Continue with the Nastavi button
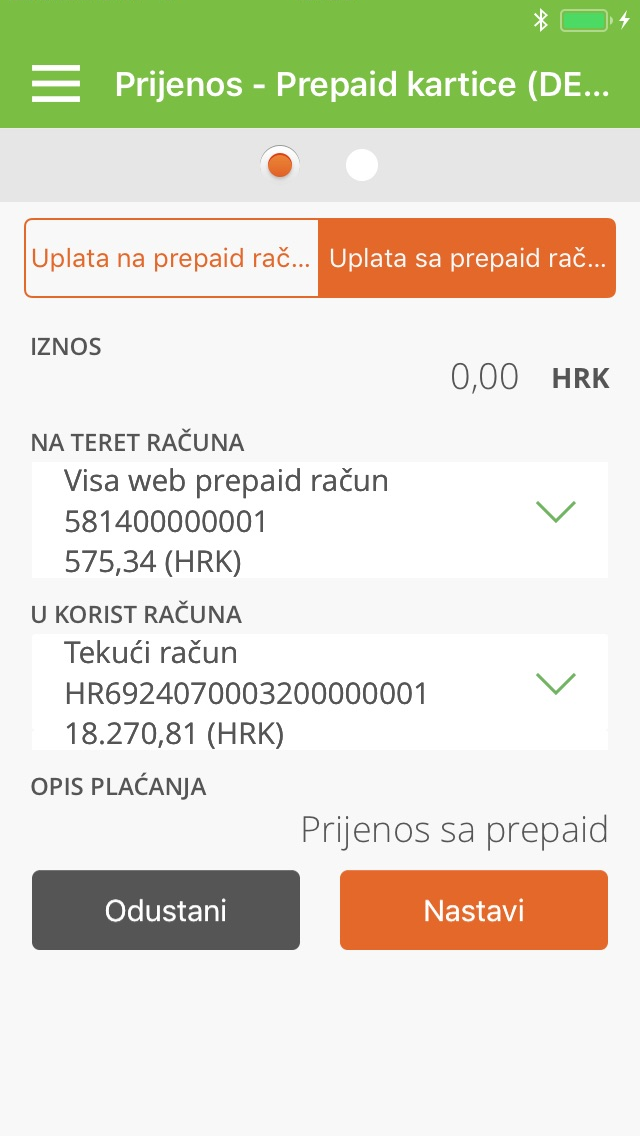 tap(474, 910)
